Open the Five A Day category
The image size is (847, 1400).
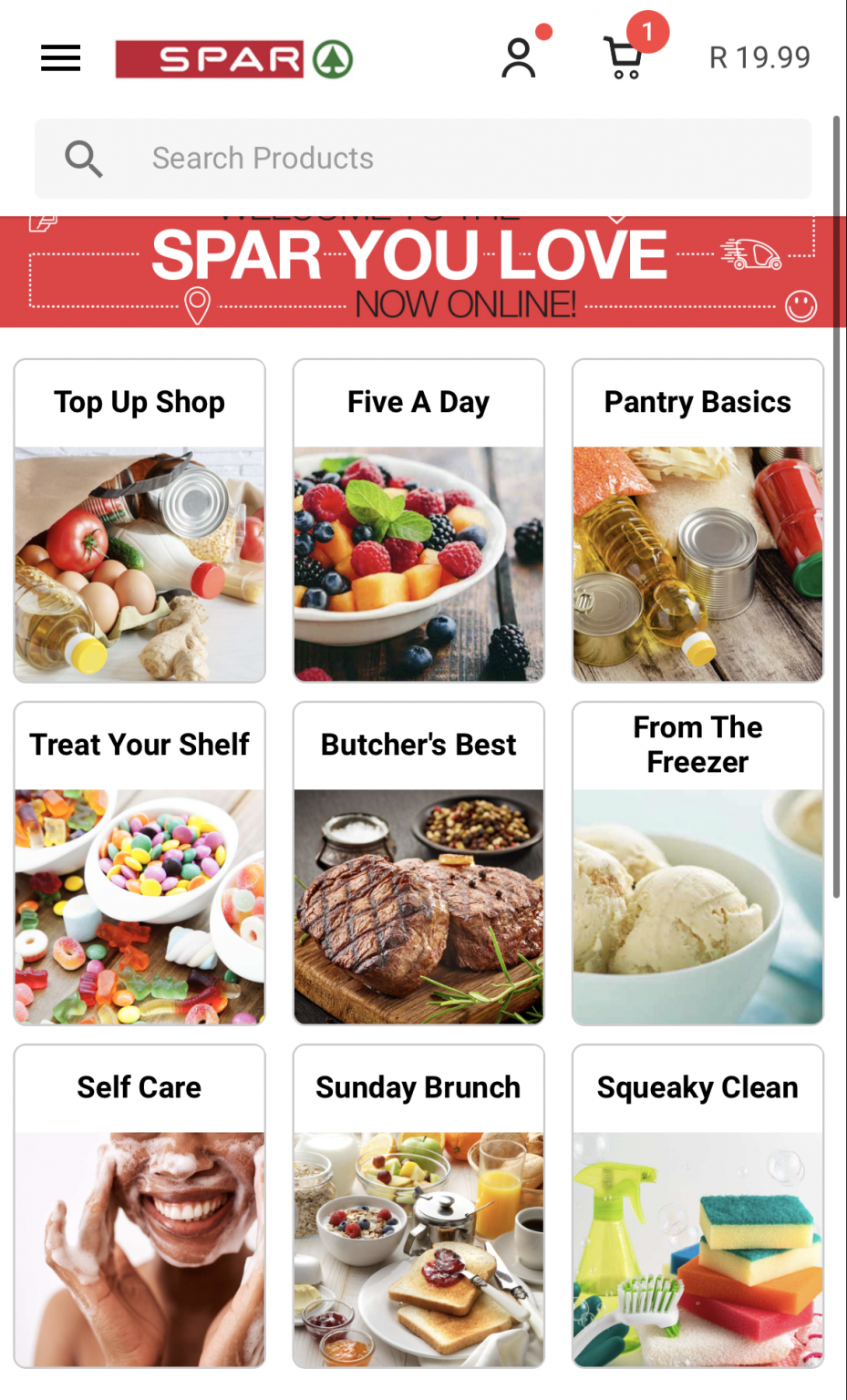point(418,521)
